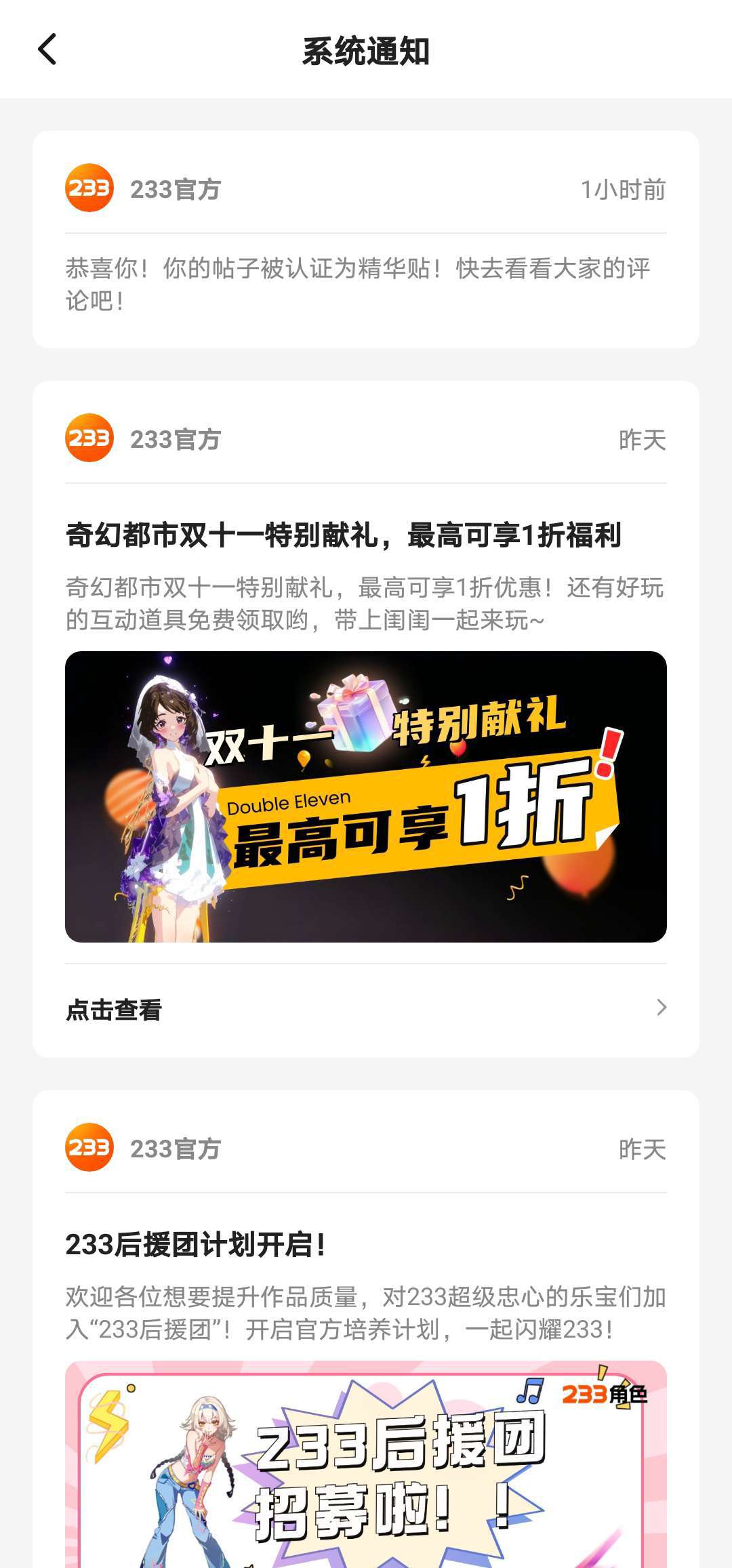Go back from 系统通知 page
Viewport: 732px width, 1568px height.
pyautogui.click(x=47, y=49)
